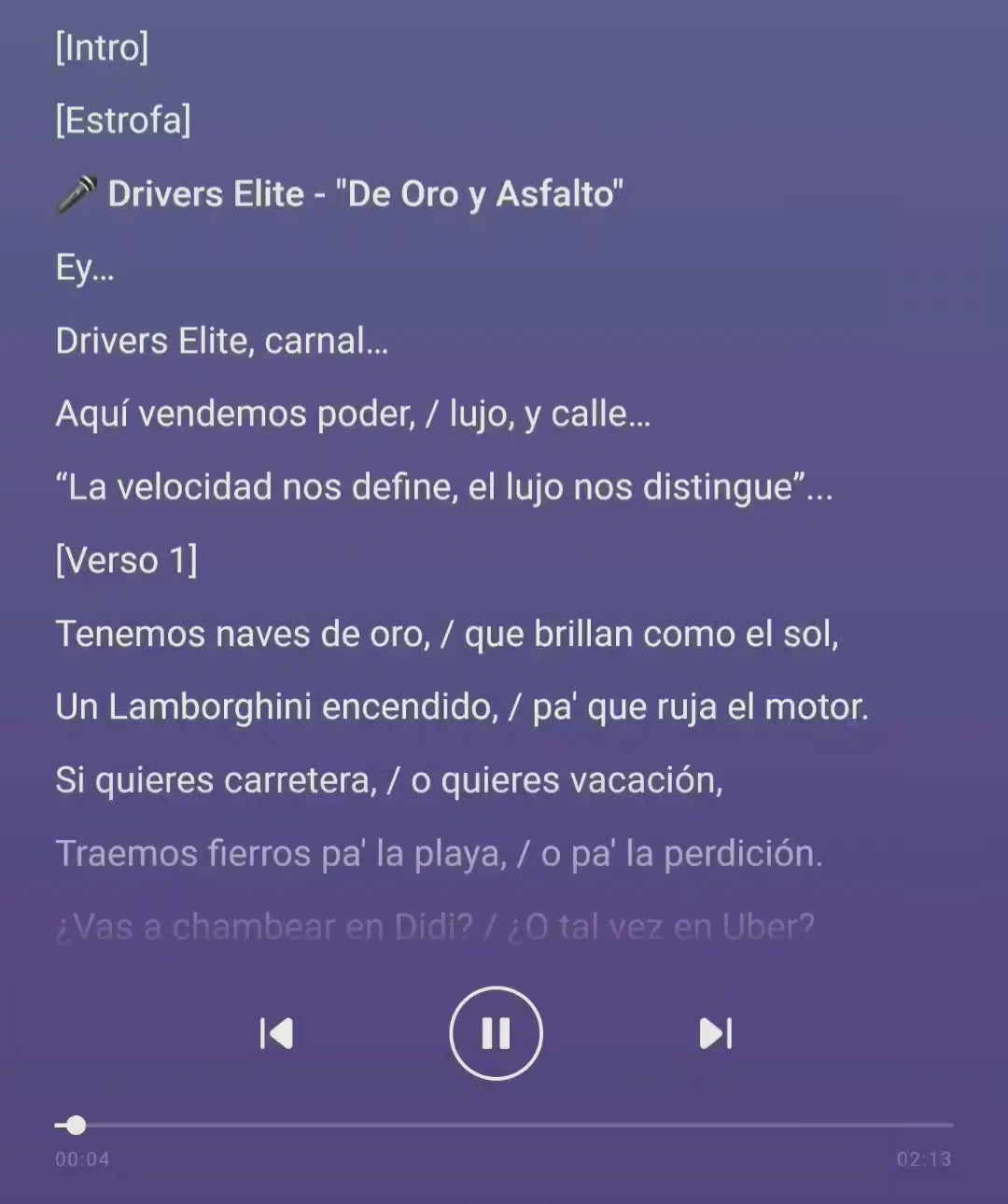Skip to the next track
Image resolution: width=1008 pixels, height=1204 pixels.
(x=716, y=1033)
